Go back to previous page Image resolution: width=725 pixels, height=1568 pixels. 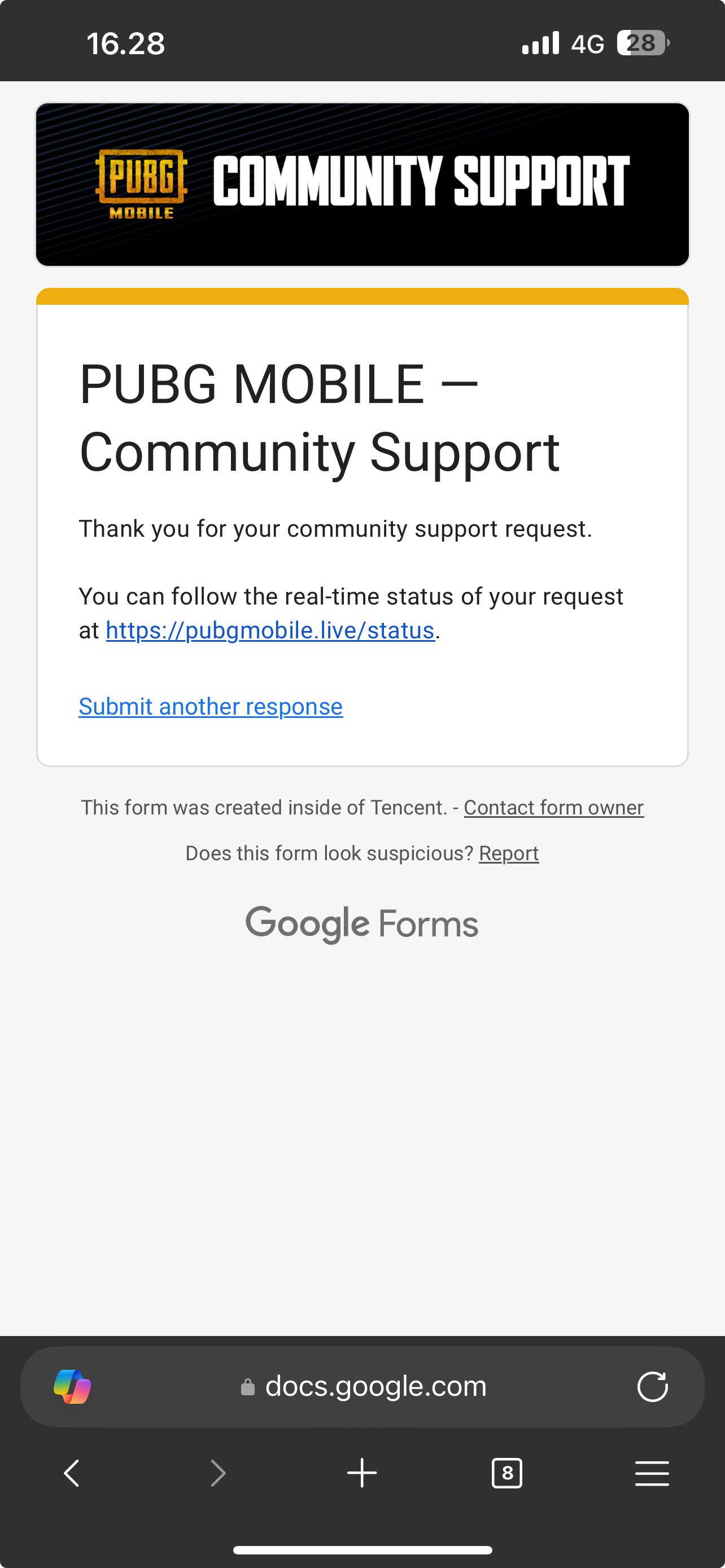tap(72, 1474)
